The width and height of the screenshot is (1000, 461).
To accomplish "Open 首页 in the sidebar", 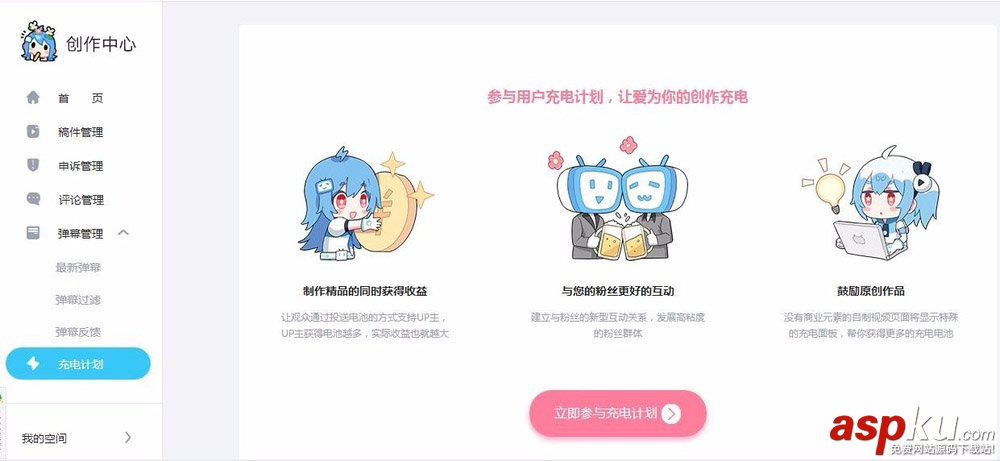I will click(x=80, y=98).
